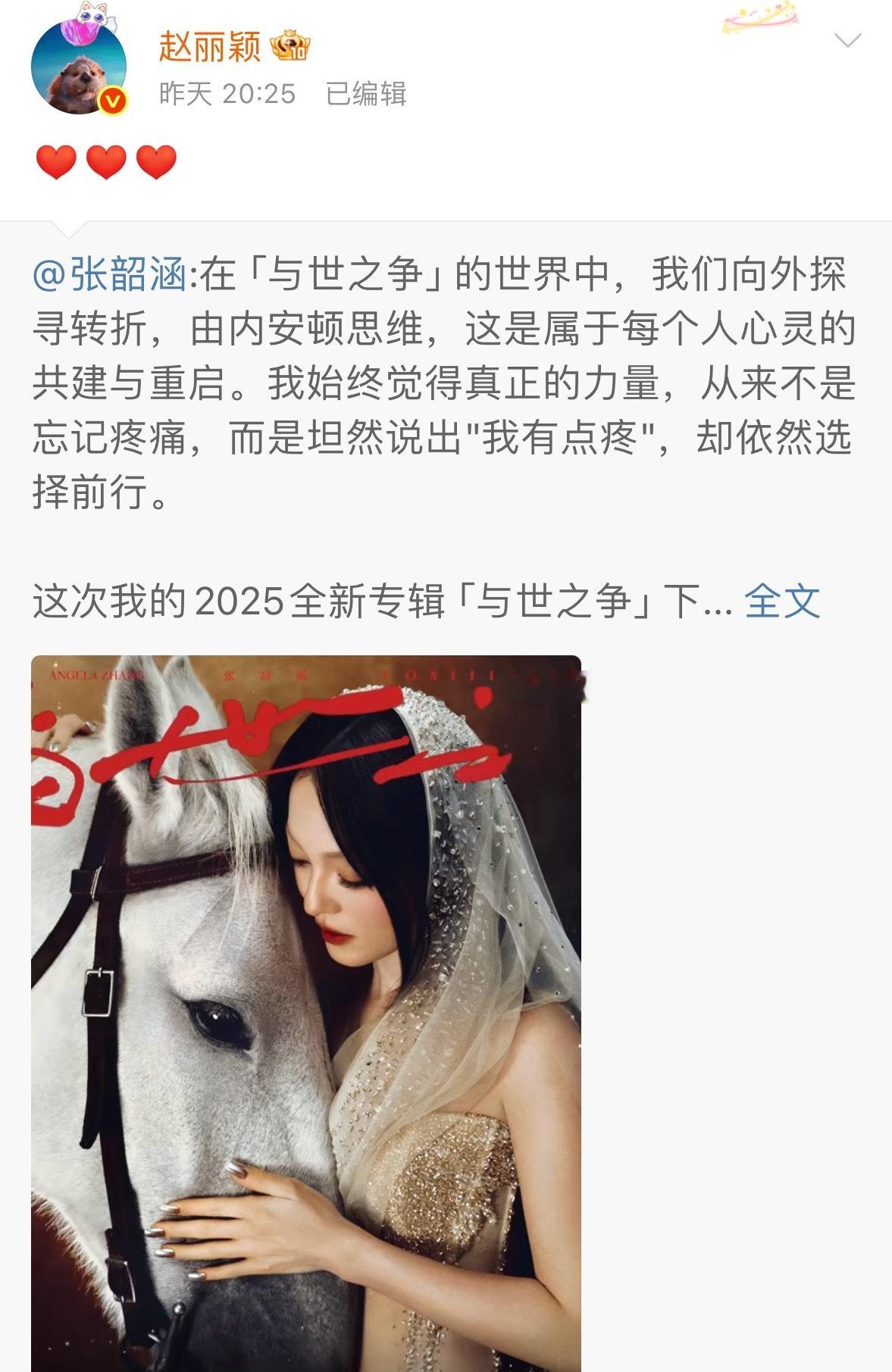892x1372 pixels.
Task: Click the first red heart emoji in the post
Action: (x=55, y=160)
